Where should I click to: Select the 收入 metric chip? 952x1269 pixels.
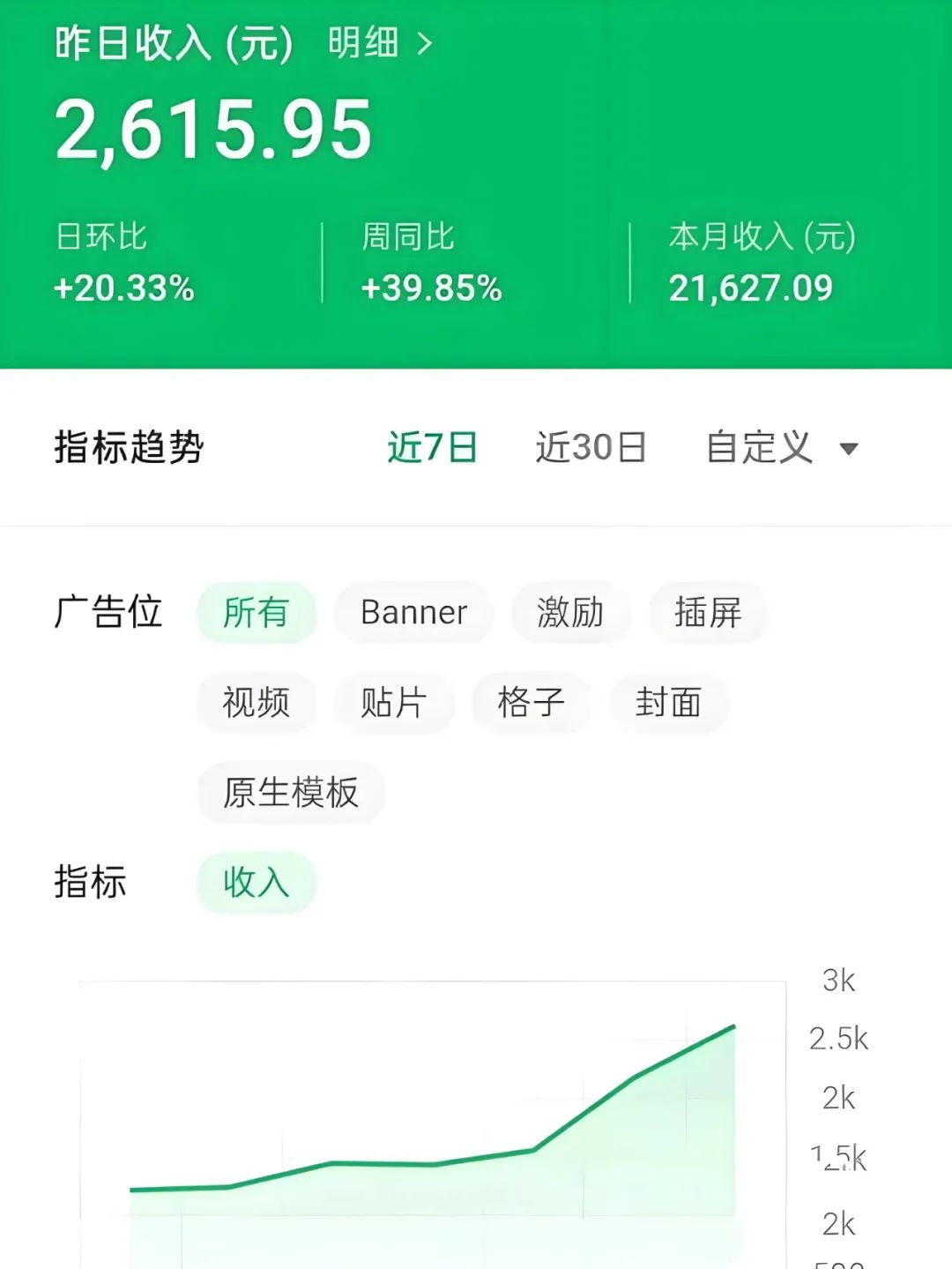point(256,882)
